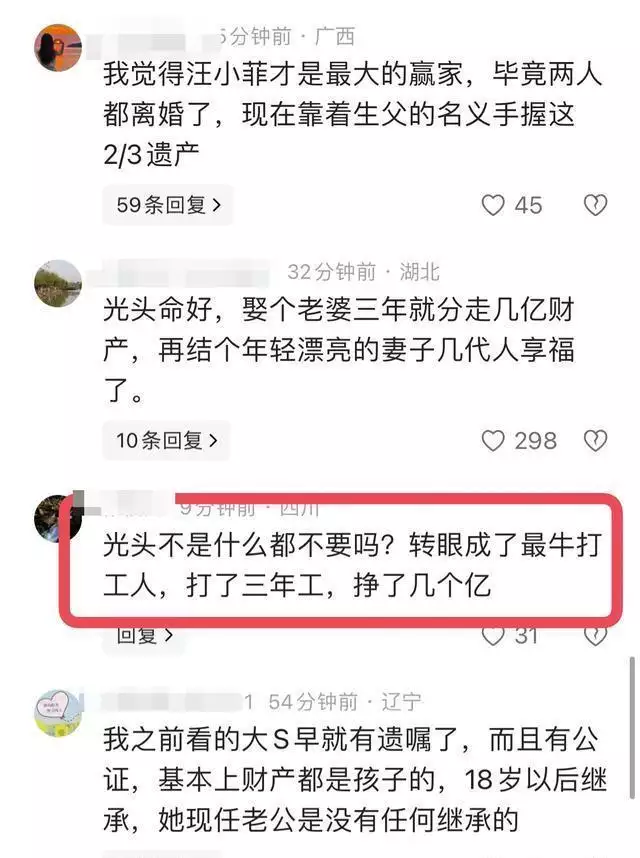Image resolution: width=640 pixels, height=858 pixels.
Task: Like the comment showing 31 likes
Action: coord(493,634)
